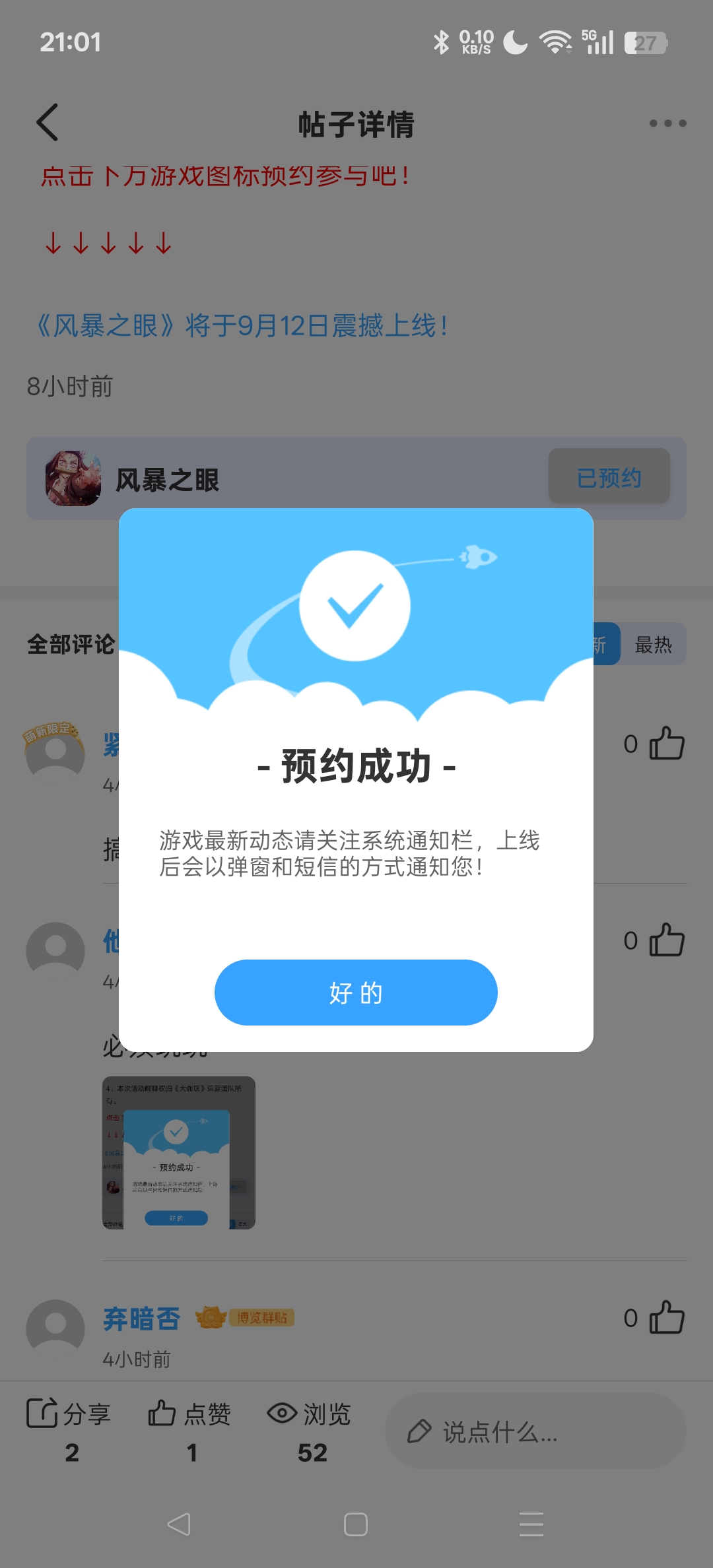The image size is (713, 1568).
Task: Open the three-dot overflow menu
Action: coord(667,123)
